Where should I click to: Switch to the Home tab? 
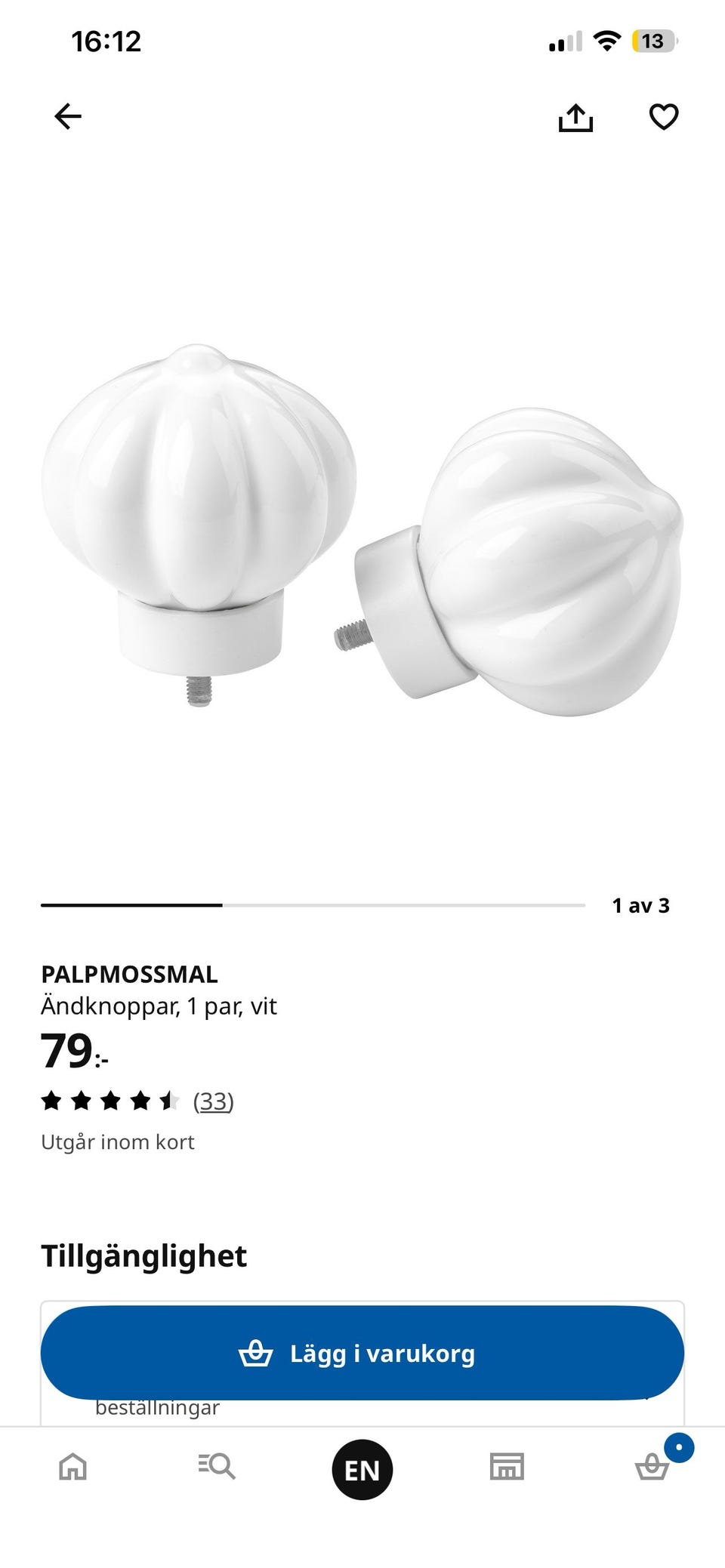pyautogui.click(x=73, y=1467)
